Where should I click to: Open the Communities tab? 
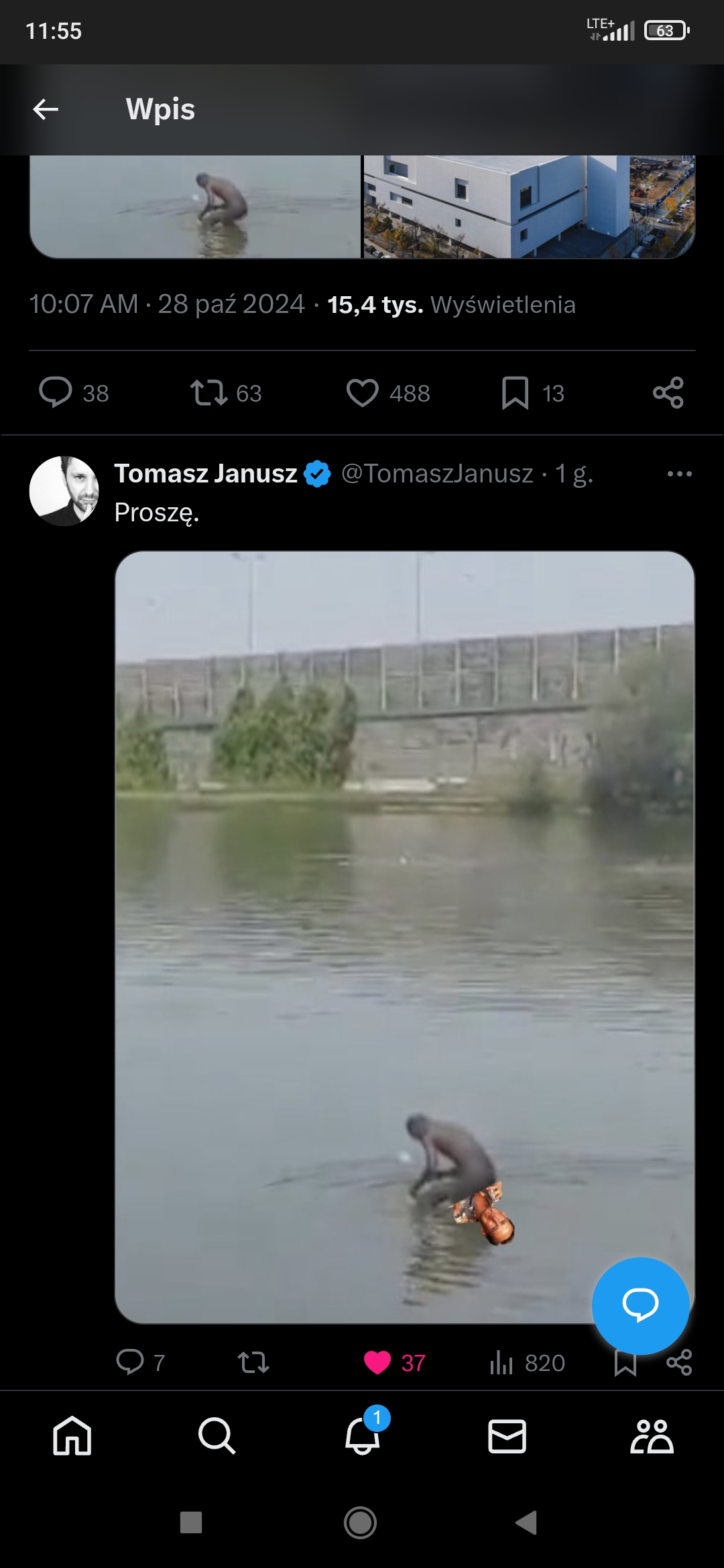click(x=652, y=1436)
